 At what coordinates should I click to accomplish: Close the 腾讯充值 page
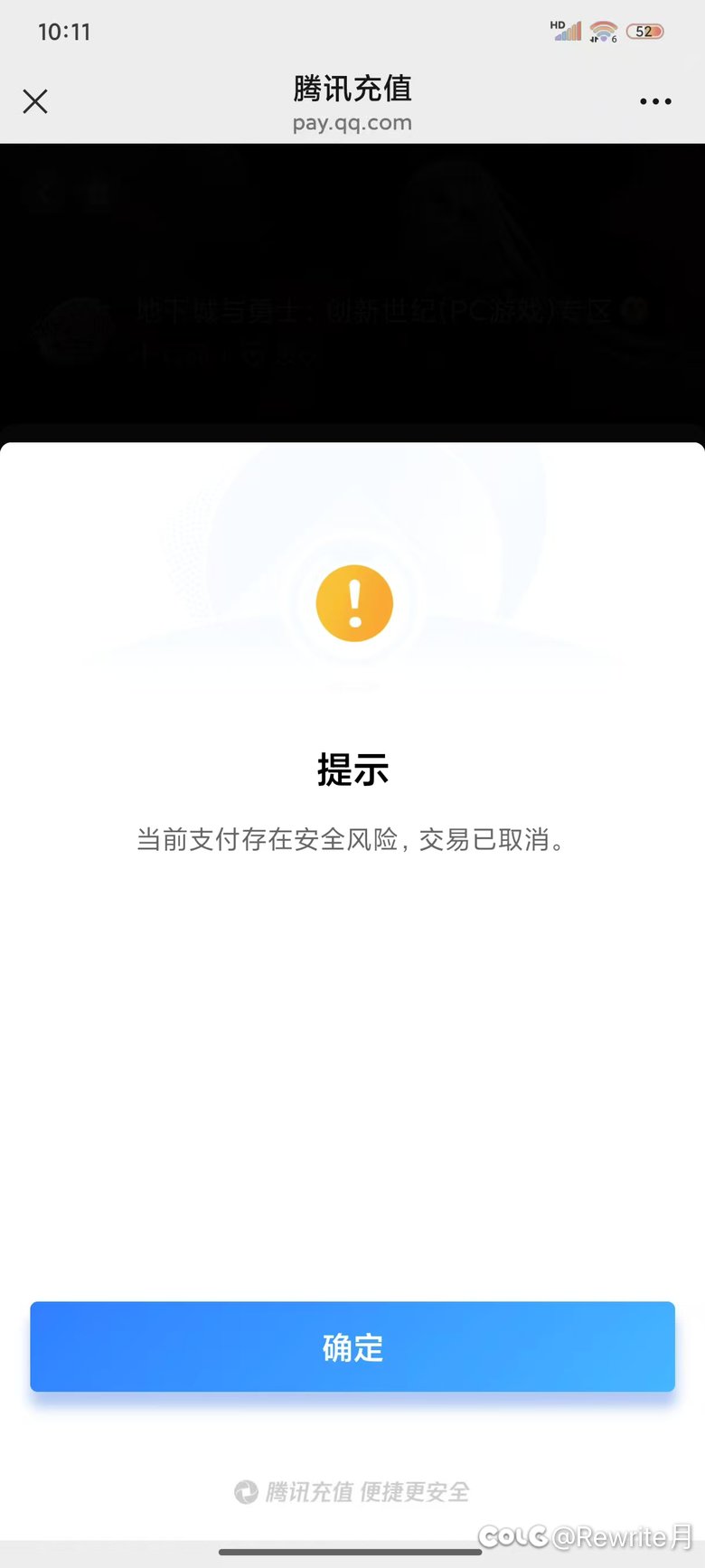click(35, 101)
